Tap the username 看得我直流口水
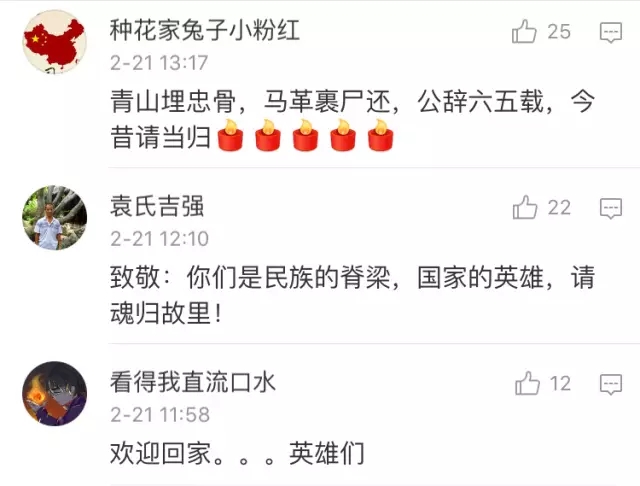Screen dimensions: 640x486 pyautogui.click(x=192, y=382)
